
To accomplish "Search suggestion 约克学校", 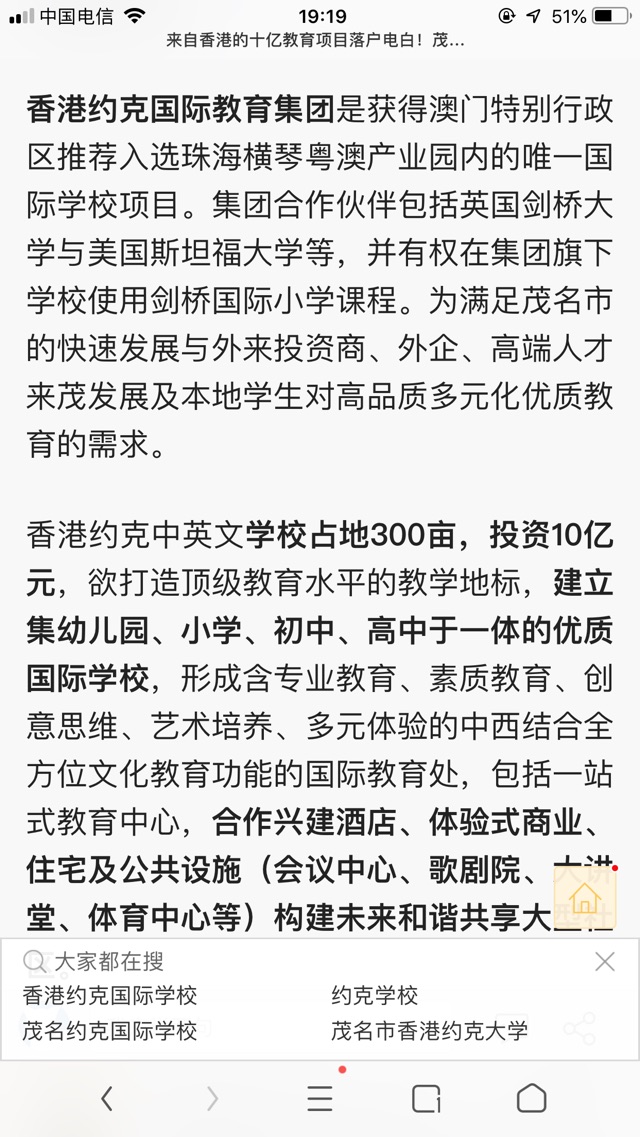I will [375, 996].
